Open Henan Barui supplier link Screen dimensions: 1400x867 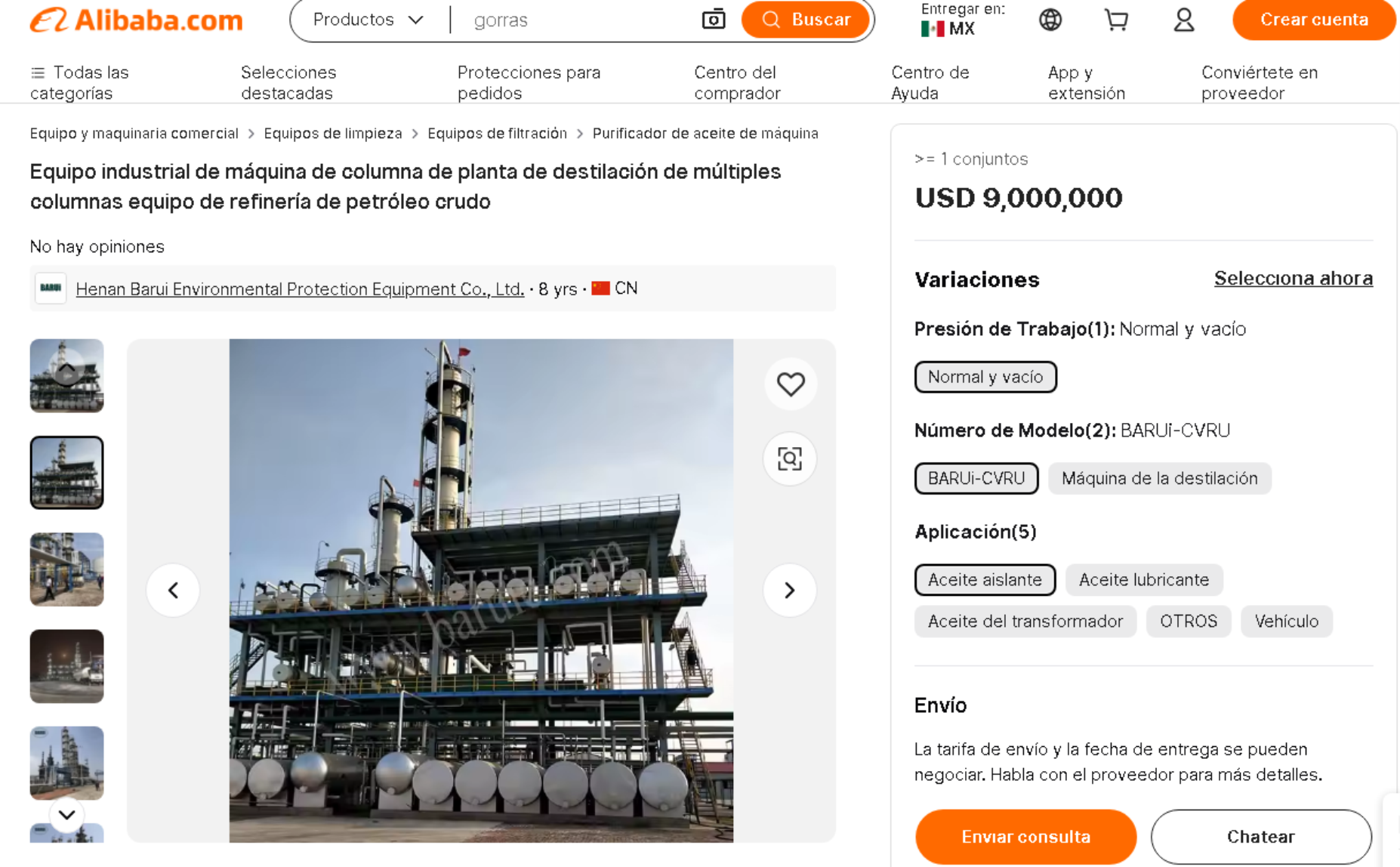[x=300, y=288]
